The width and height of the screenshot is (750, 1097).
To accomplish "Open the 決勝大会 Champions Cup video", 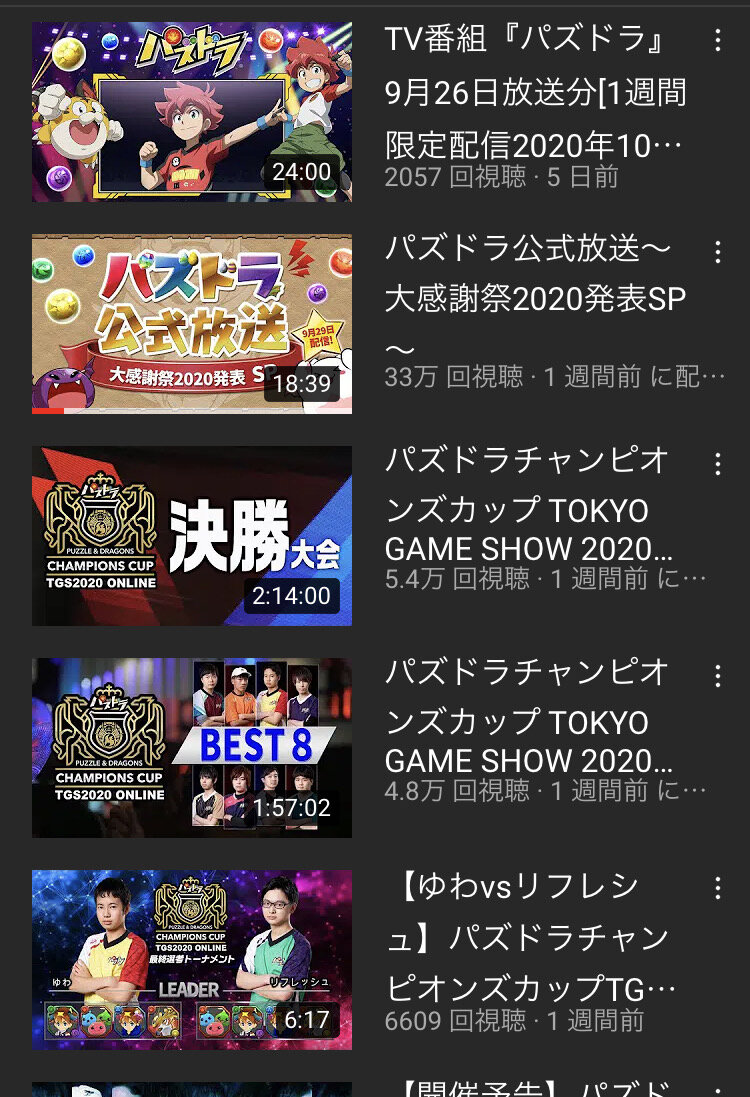I will pos(192,536).
